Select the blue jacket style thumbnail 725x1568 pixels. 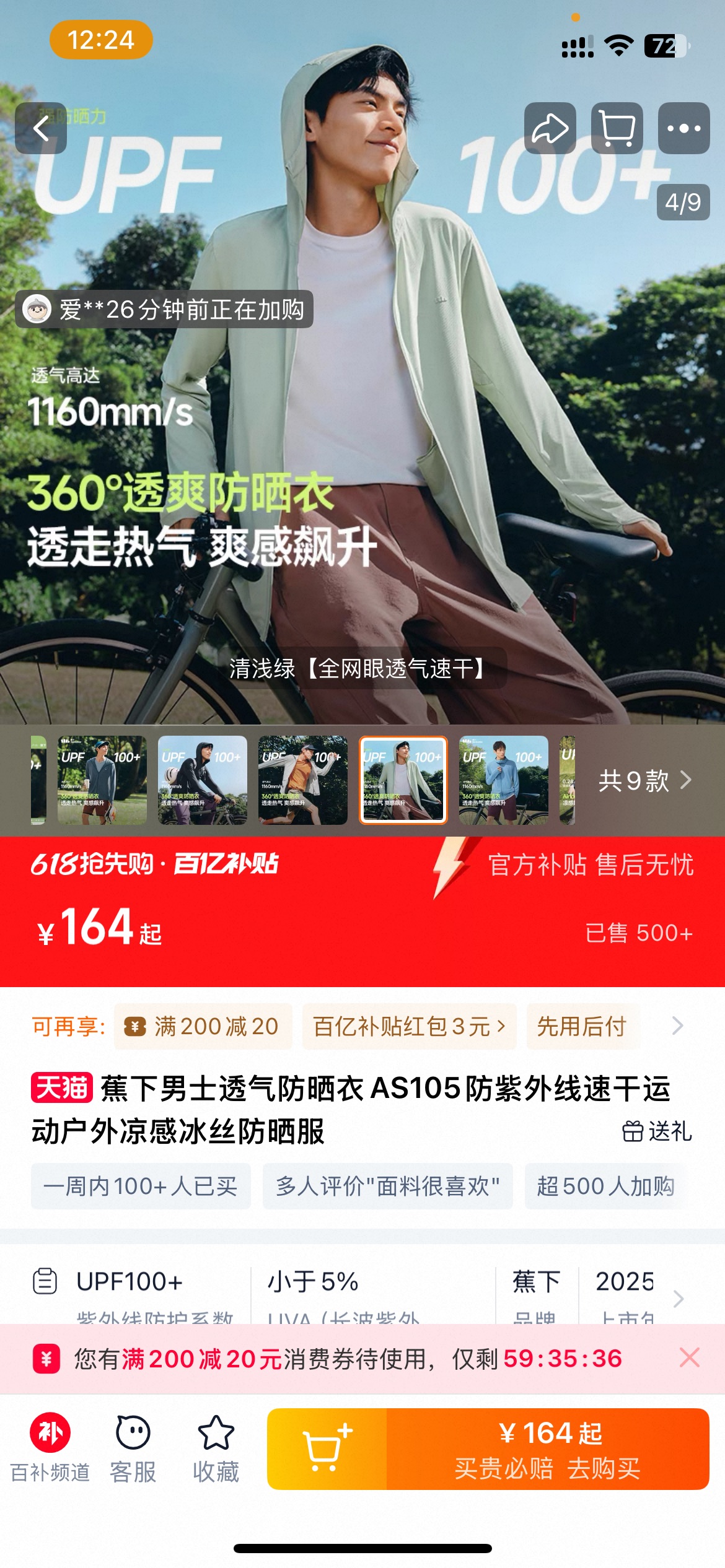click(x=504, y=780)
